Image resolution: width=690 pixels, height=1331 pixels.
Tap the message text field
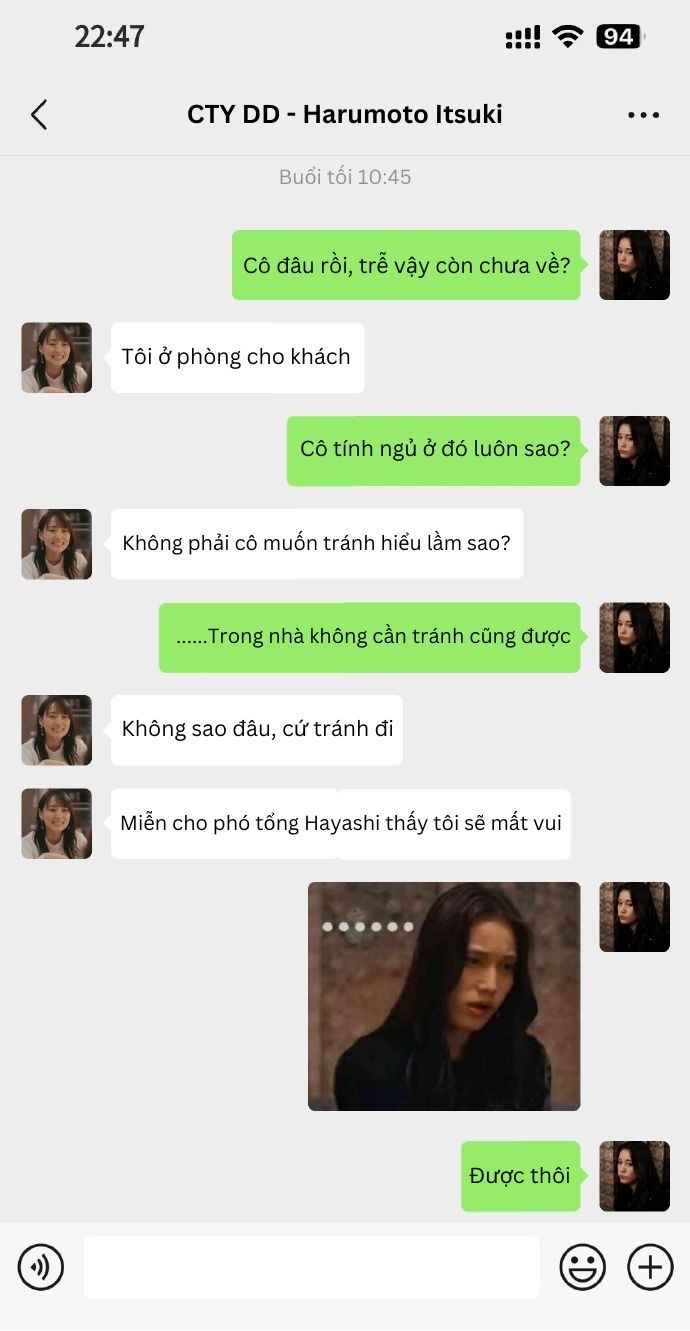311,1267
